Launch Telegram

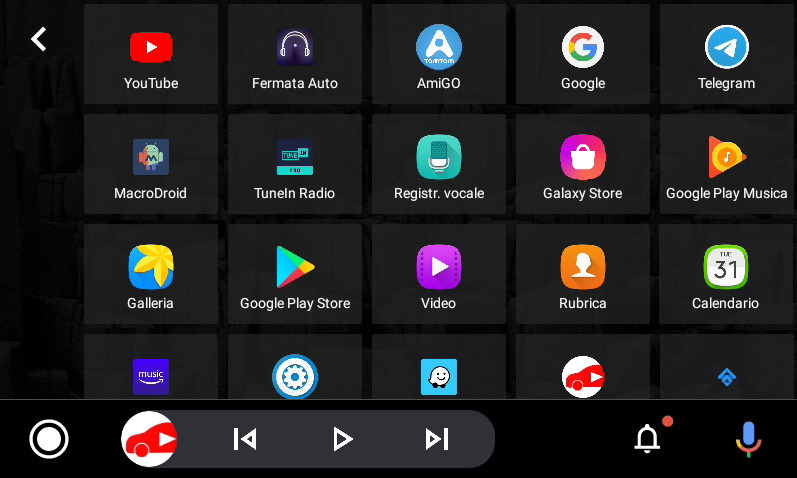point(727,55)
